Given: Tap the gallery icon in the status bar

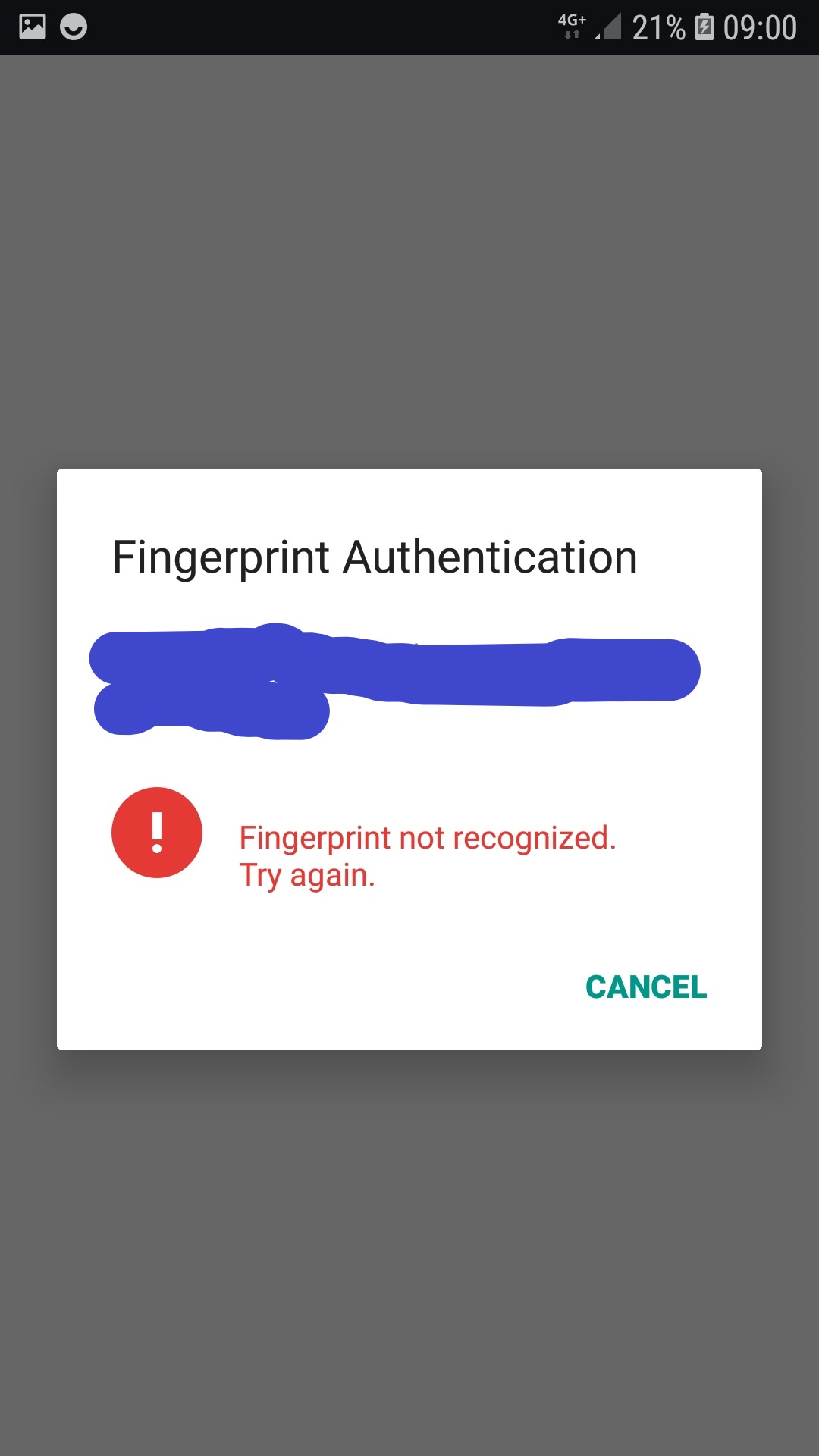Looking at the screenshot, I should click(x=31, y=25).
